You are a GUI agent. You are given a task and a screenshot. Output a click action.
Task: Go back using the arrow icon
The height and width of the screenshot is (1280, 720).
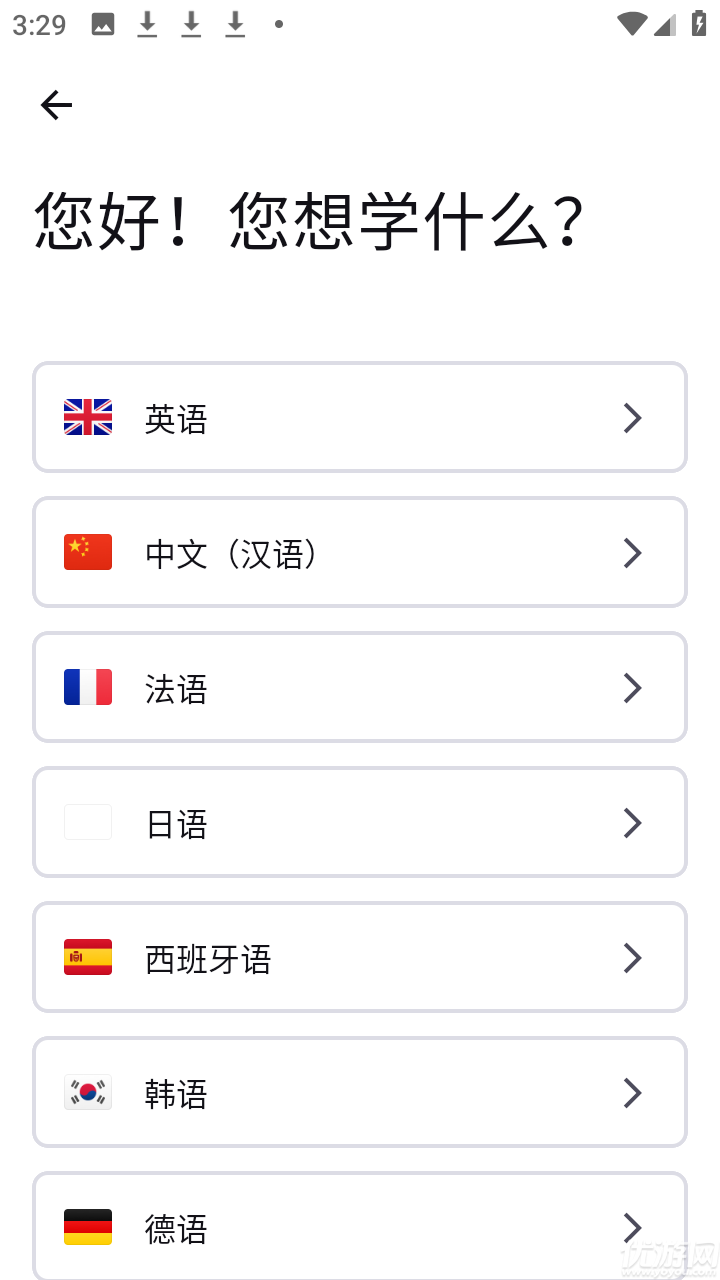click(56, 105)
